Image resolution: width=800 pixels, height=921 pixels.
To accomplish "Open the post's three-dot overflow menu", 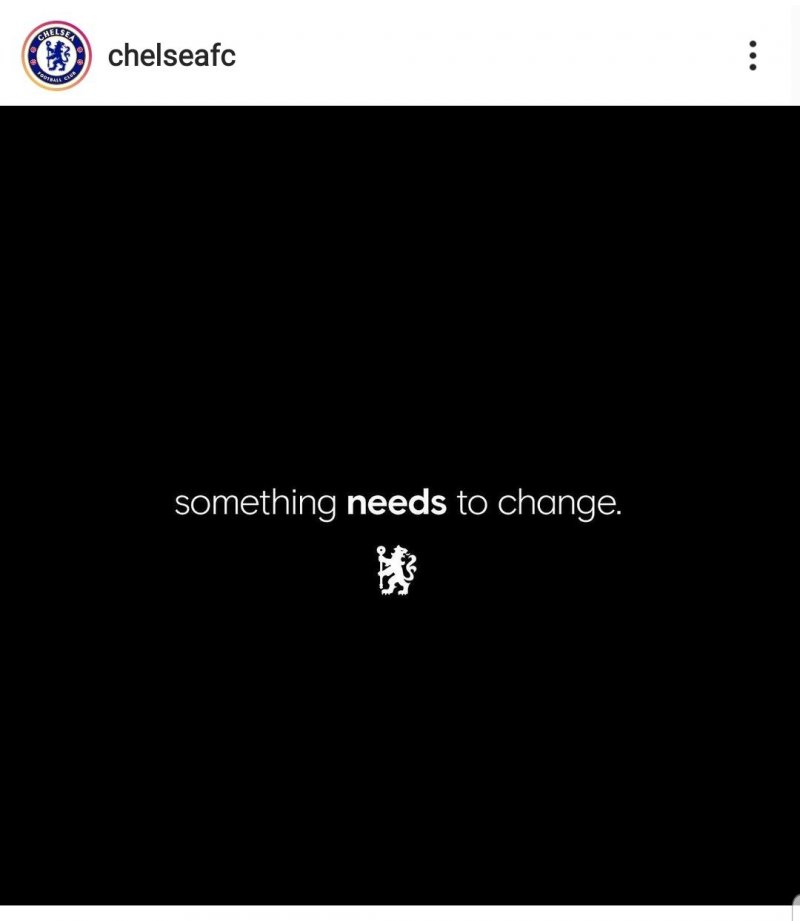I will pyautogui.click(x=752, y=56).
